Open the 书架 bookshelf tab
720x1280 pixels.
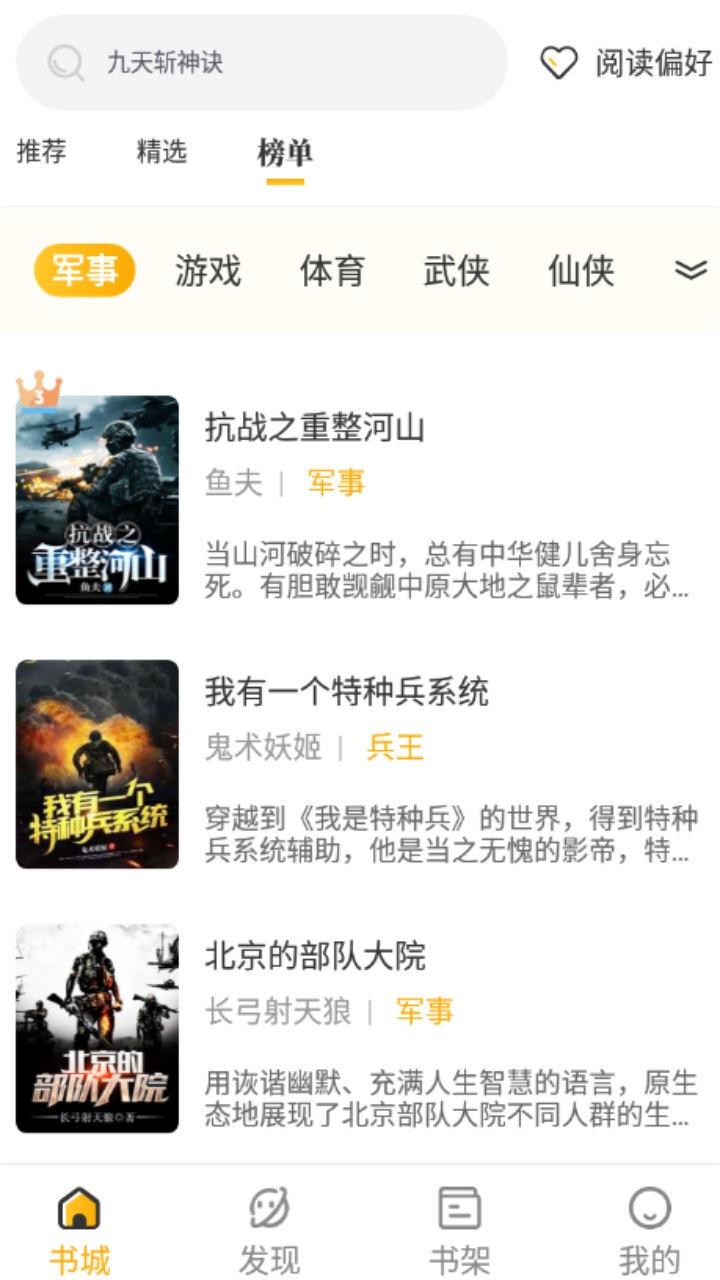click(x=460, y=1230)
